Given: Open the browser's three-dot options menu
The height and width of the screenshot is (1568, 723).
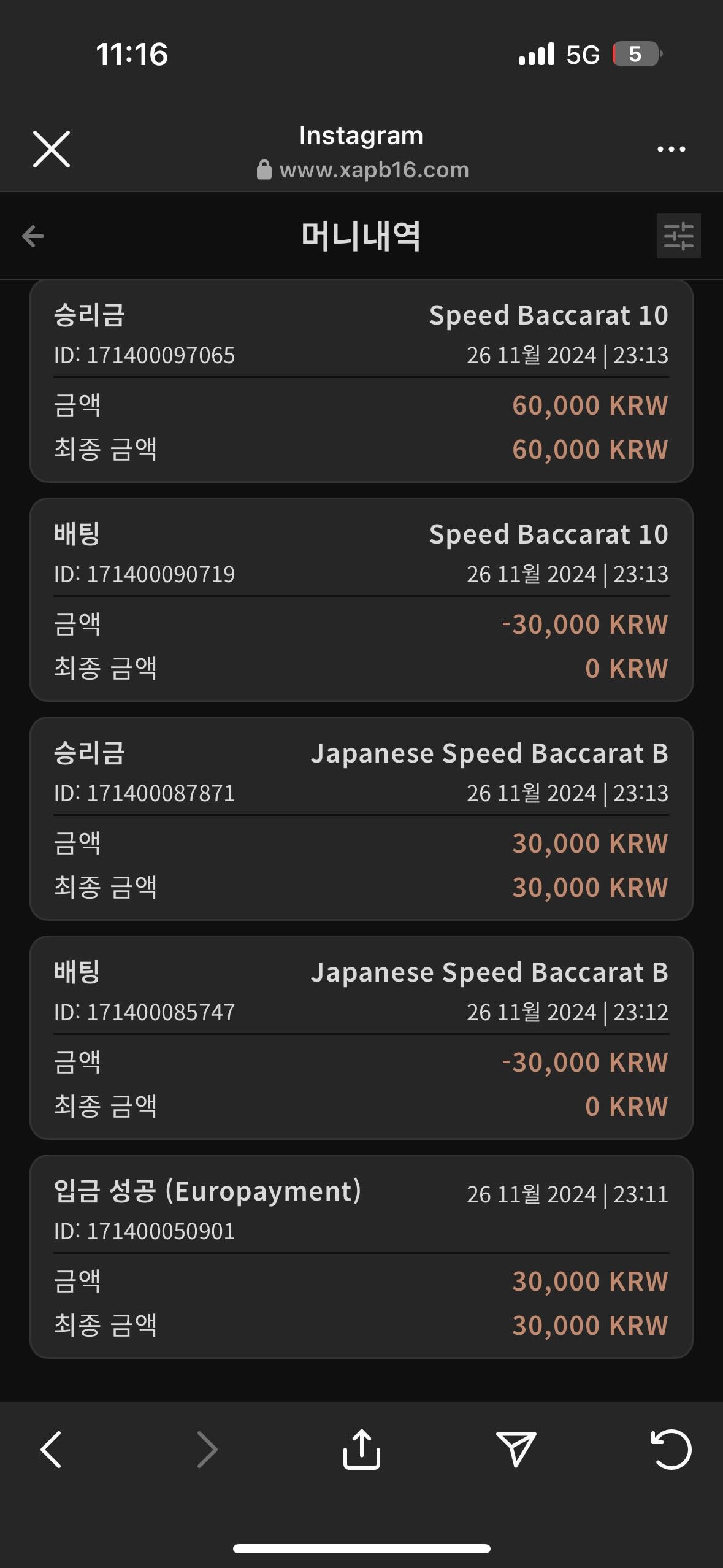Looking at the screenshot, I should [x=671, y=149].
